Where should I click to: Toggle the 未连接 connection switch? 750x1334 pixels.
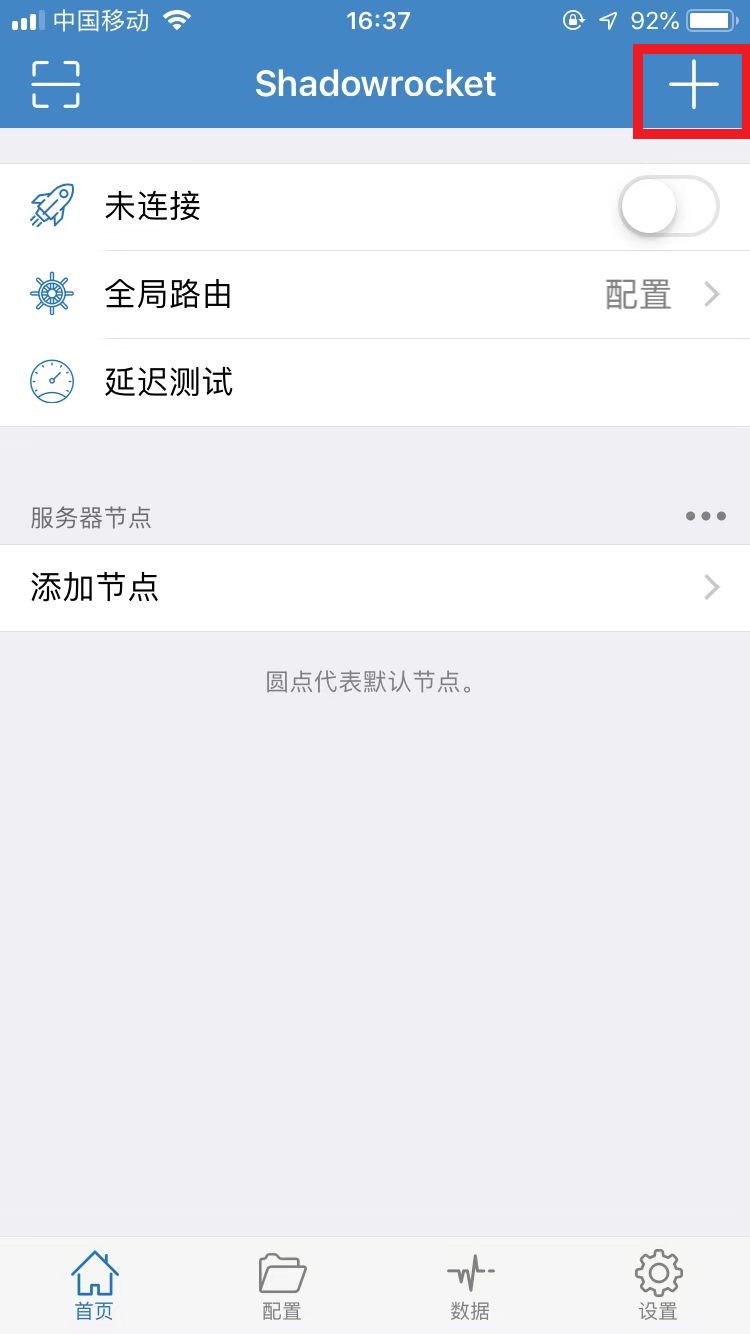click(668, 207)
